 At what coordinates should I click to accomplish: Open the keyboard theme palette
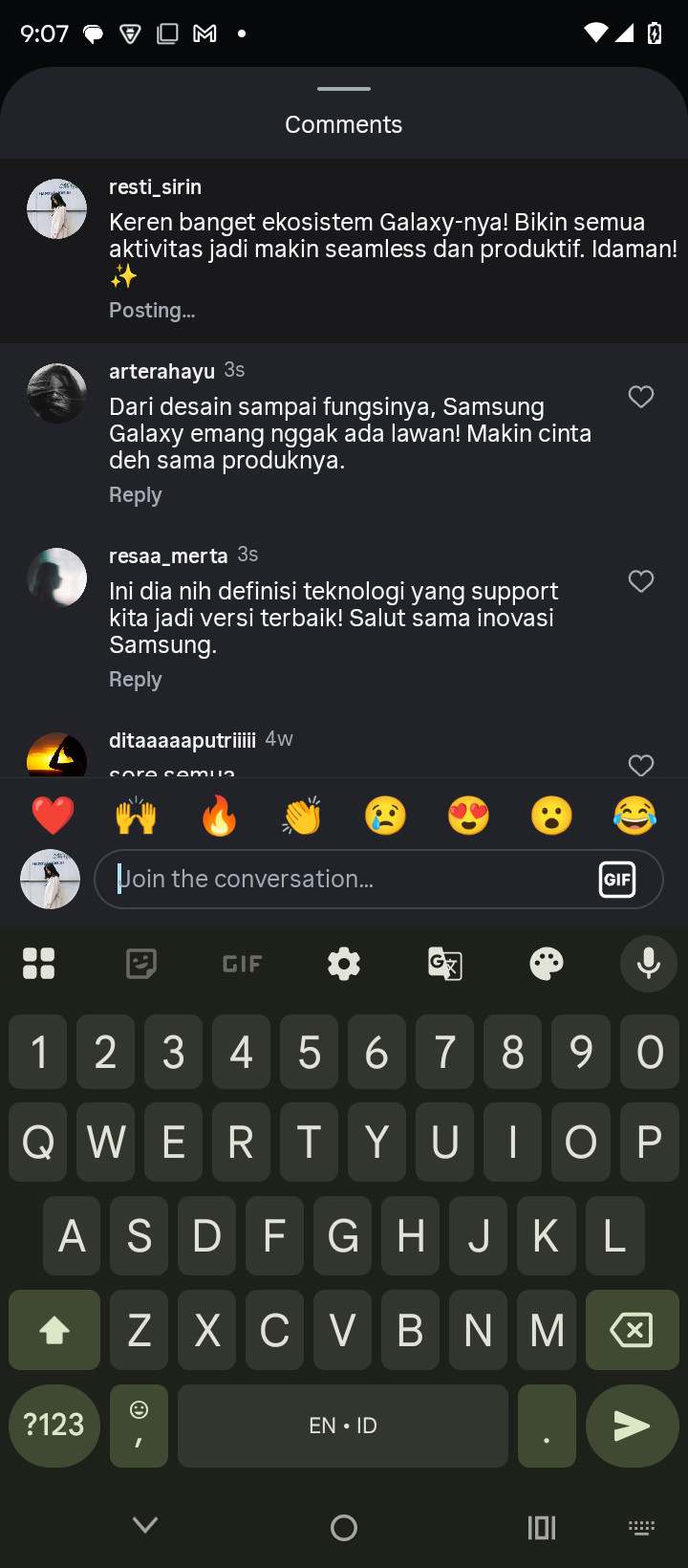pyautogui.click(x=547, y=964)
